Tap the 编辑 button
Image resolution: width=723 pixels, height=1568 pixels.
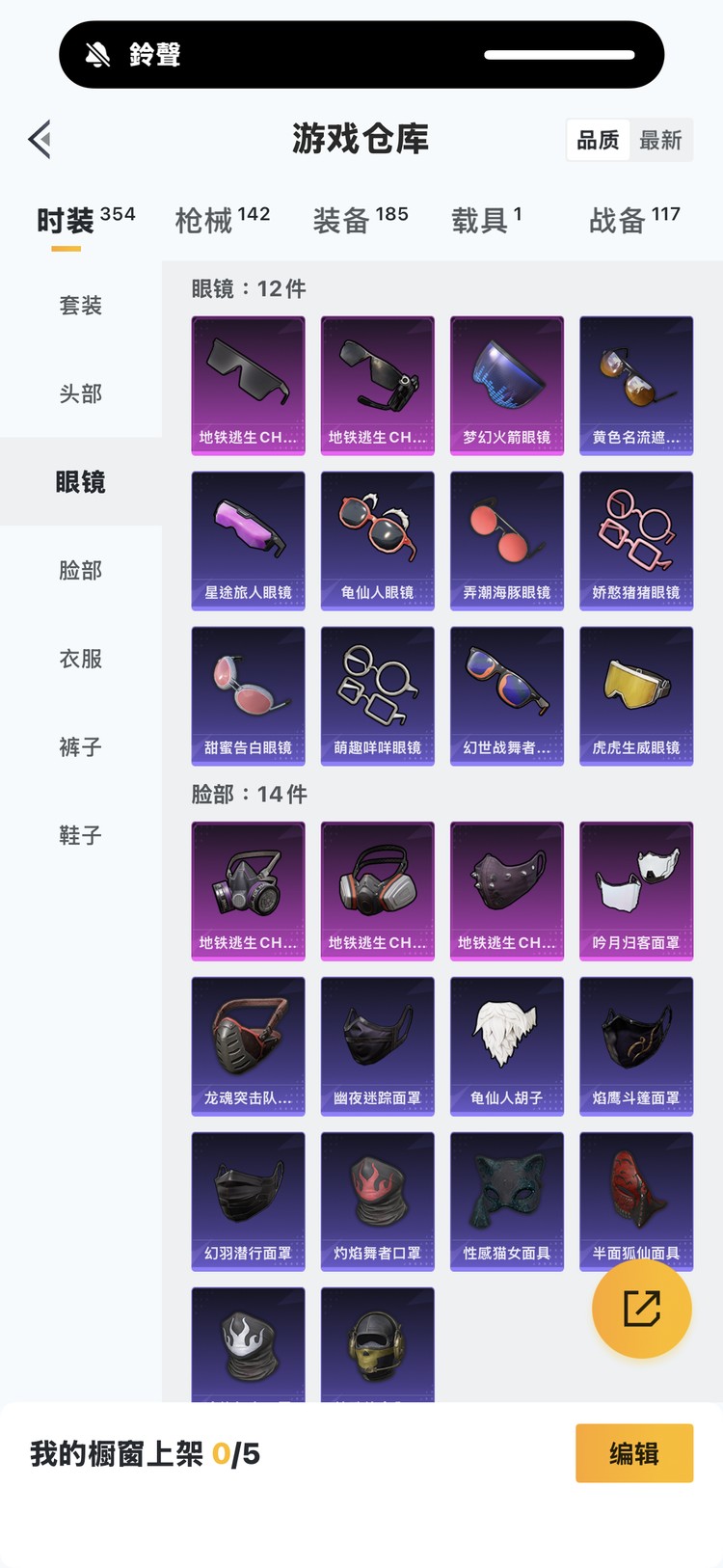633,1453
